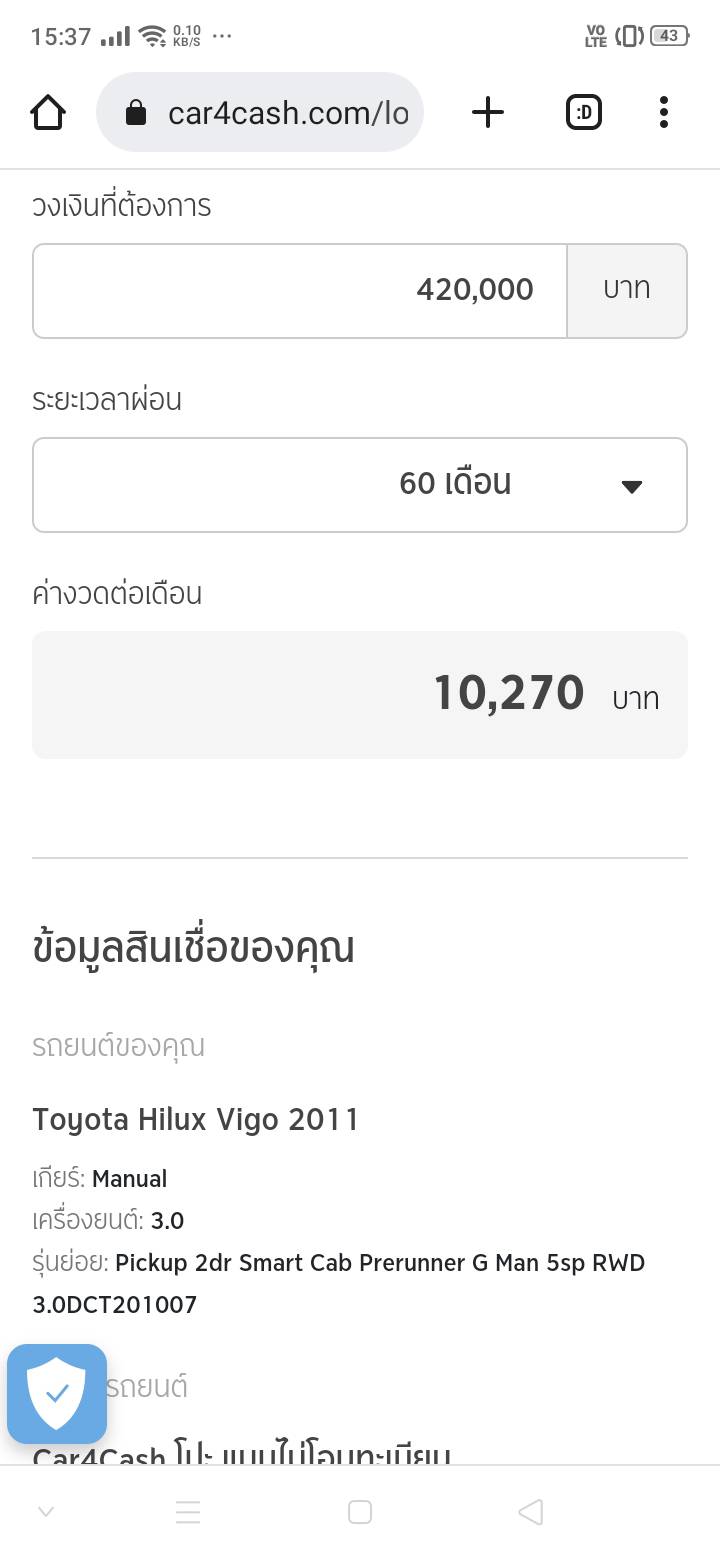Expand the 60 เดือน installment period dropdown
This screenshot has height=1560, width=720.
pyautogui.click(x=360, y=485)
